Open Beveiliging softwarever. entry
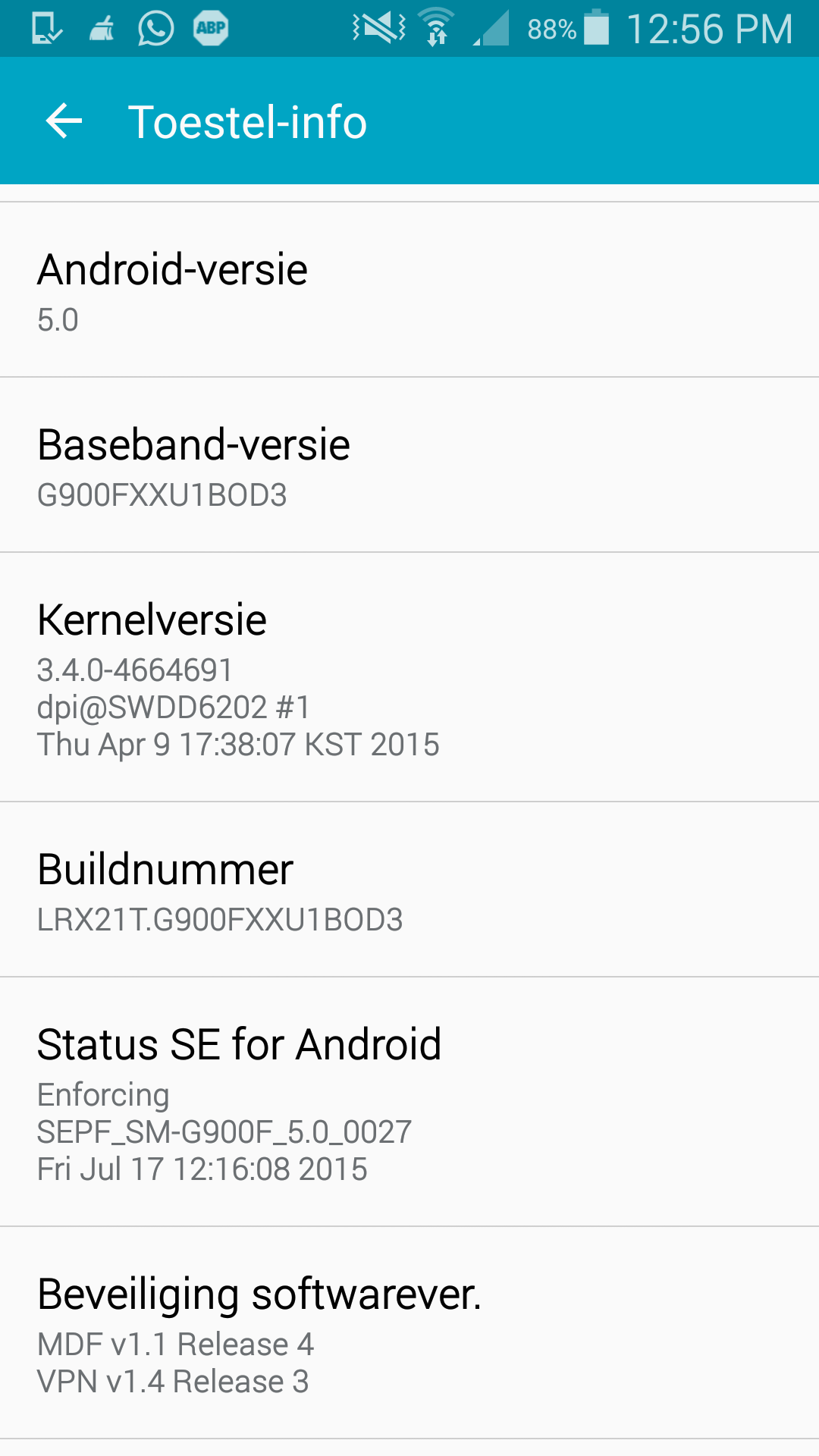819x1456 pixels. pos(409,1333)
